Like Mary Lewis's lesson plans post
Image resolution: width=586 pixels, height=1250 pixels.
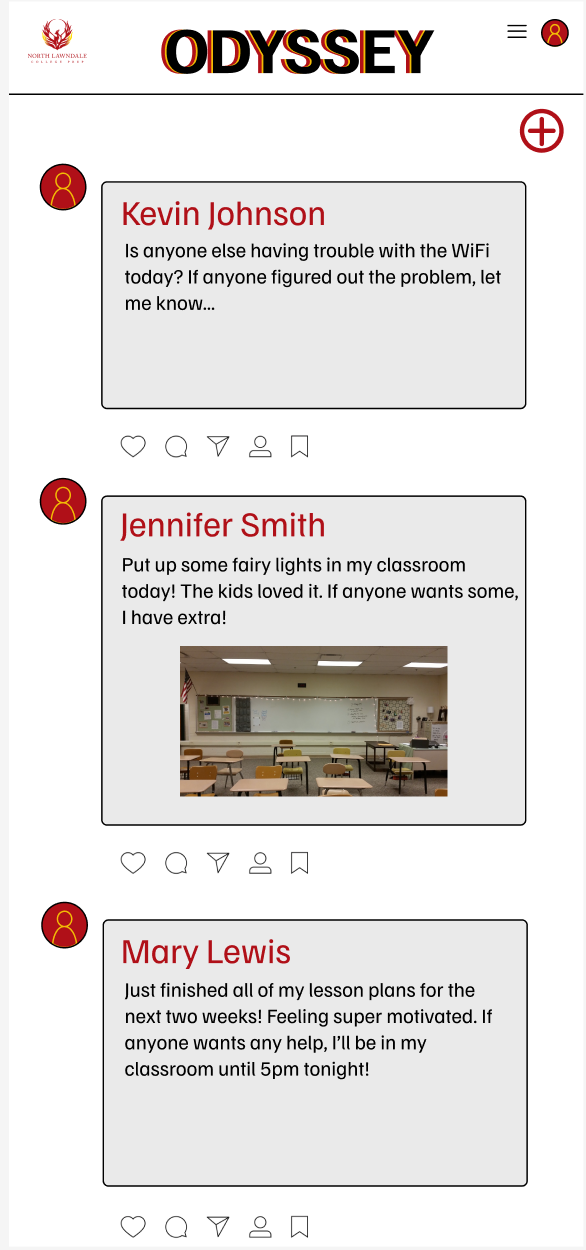pyautogui.click(x=133, y=1226)
